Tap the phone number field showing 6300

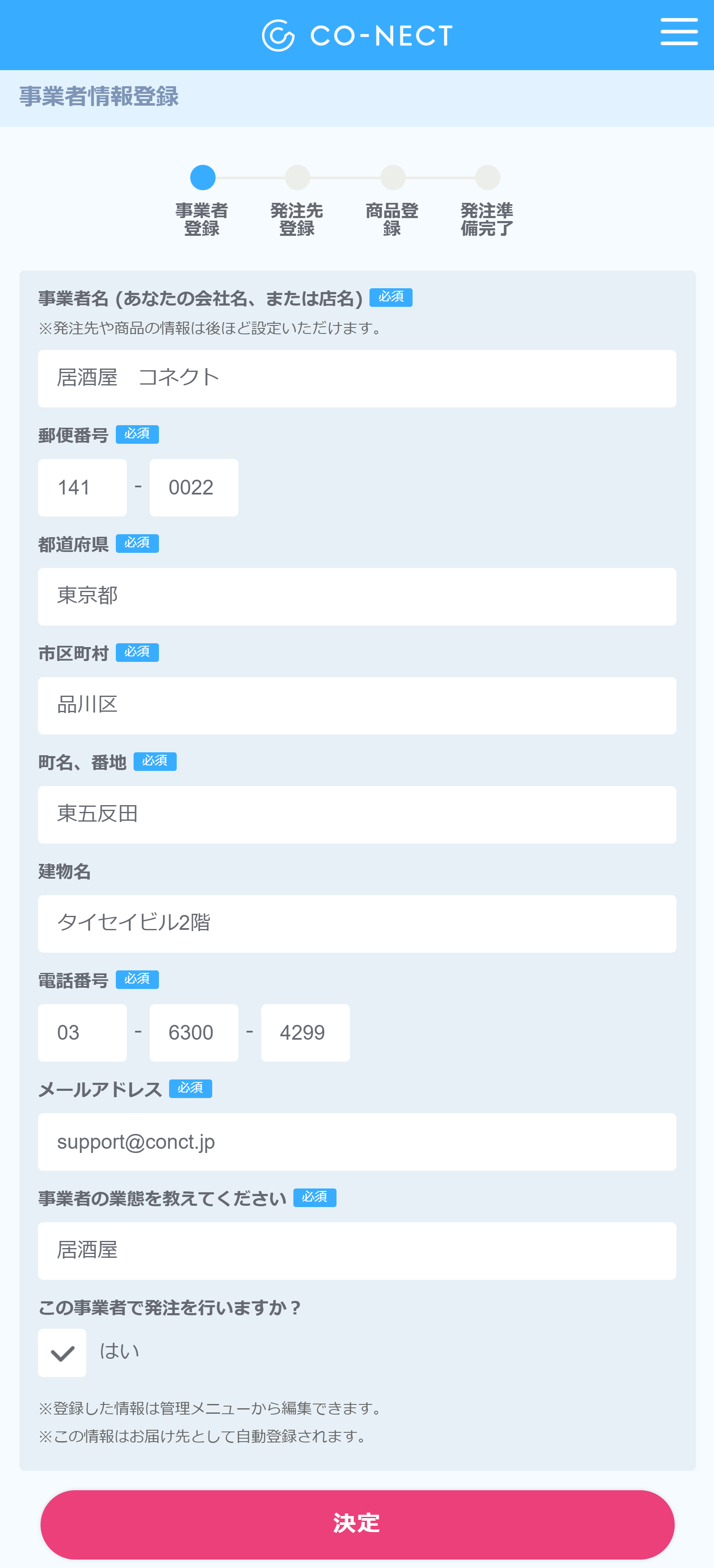coord(194,1033)
